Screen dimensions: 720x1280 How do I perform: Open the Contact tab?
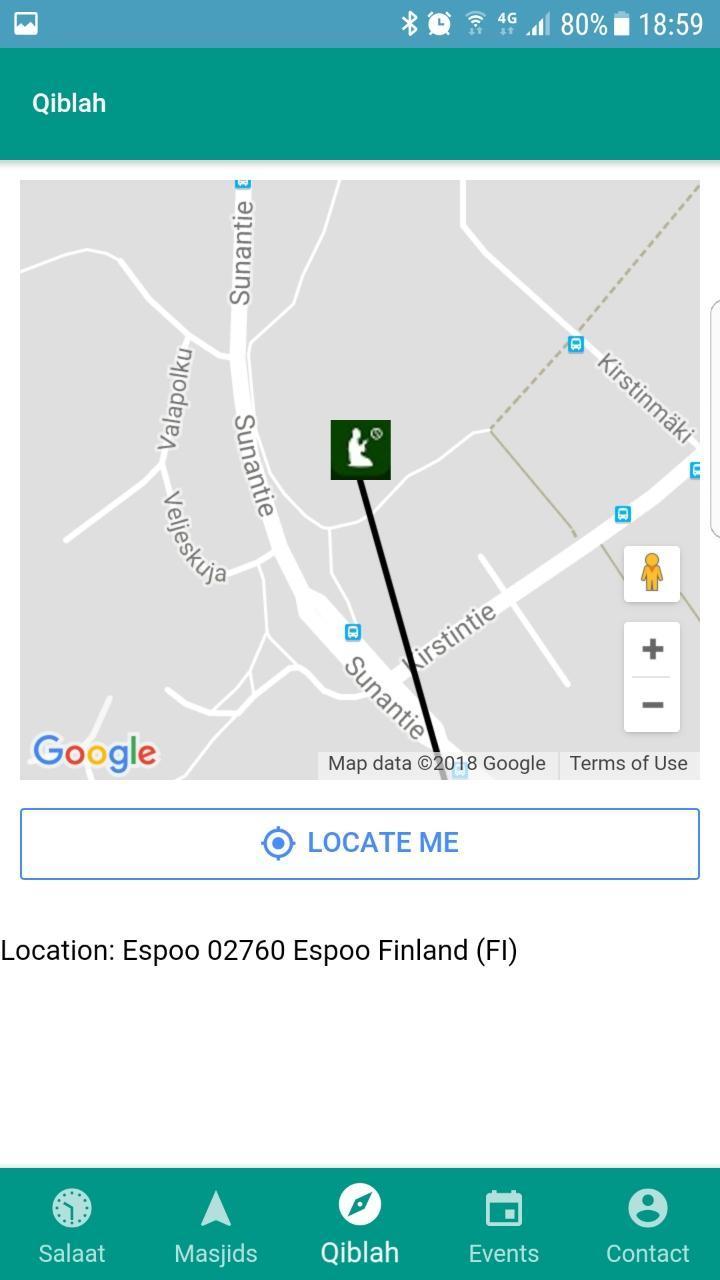tap(647, 1225)
